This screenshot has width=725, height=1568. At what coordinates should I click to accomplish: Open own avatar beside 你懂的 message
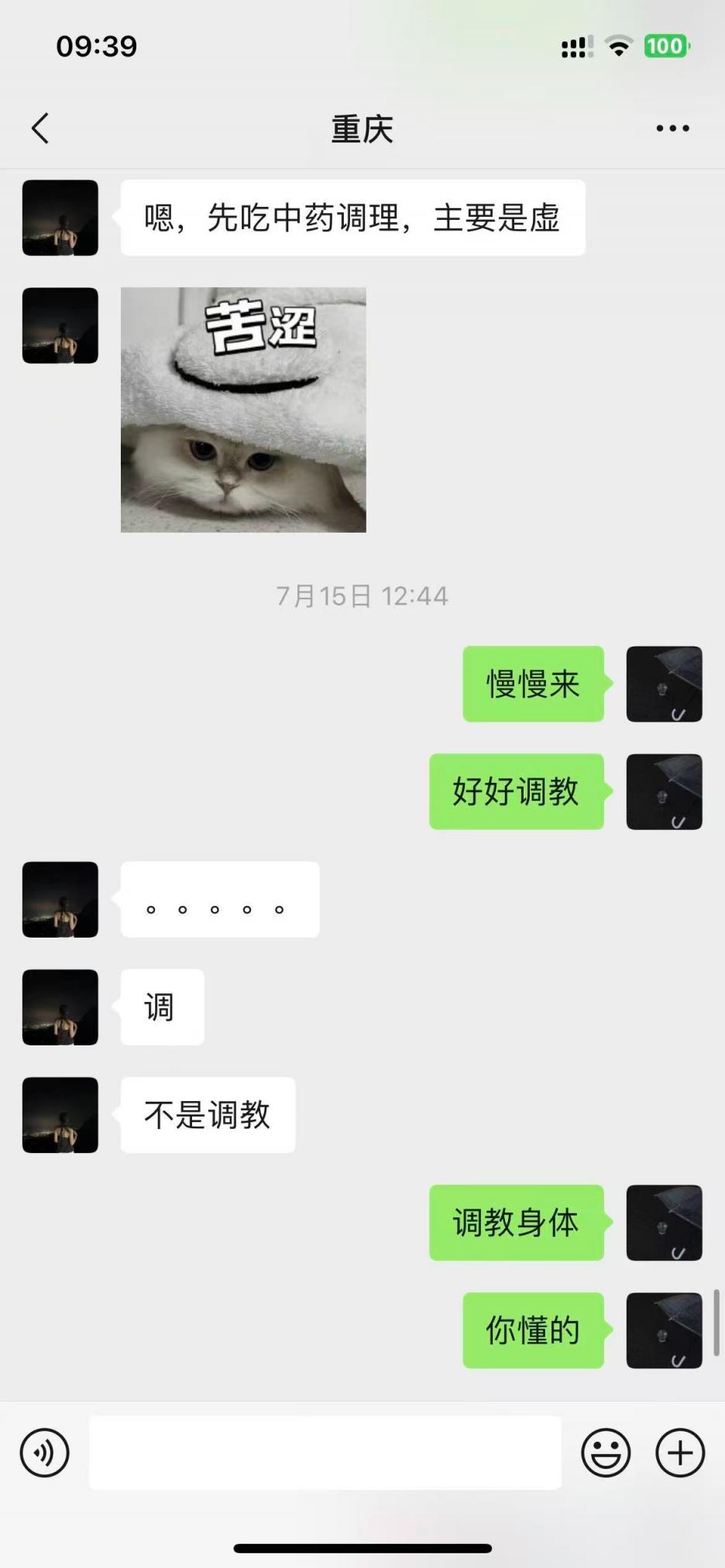pyautogui.click(x=664, y=1330)
